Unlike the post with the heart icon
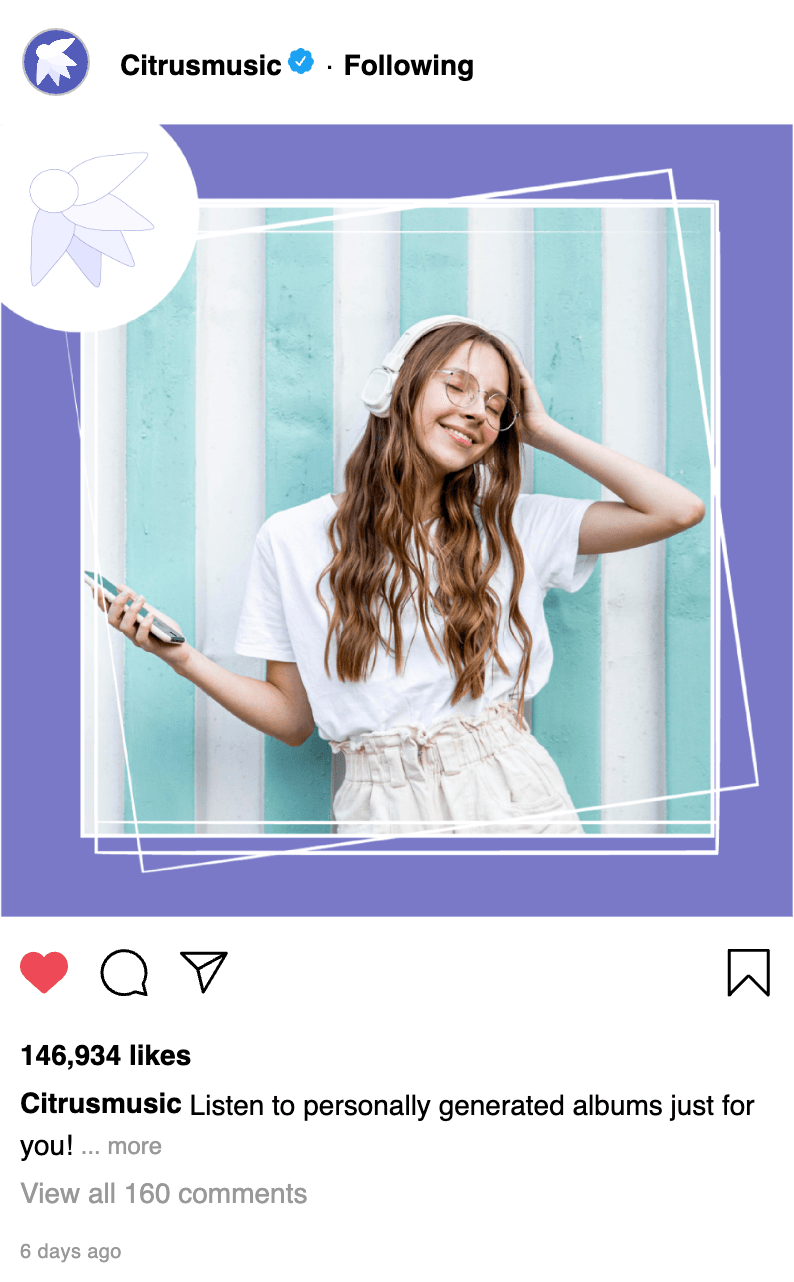The image size is (794, 1282). click(44, 973)
